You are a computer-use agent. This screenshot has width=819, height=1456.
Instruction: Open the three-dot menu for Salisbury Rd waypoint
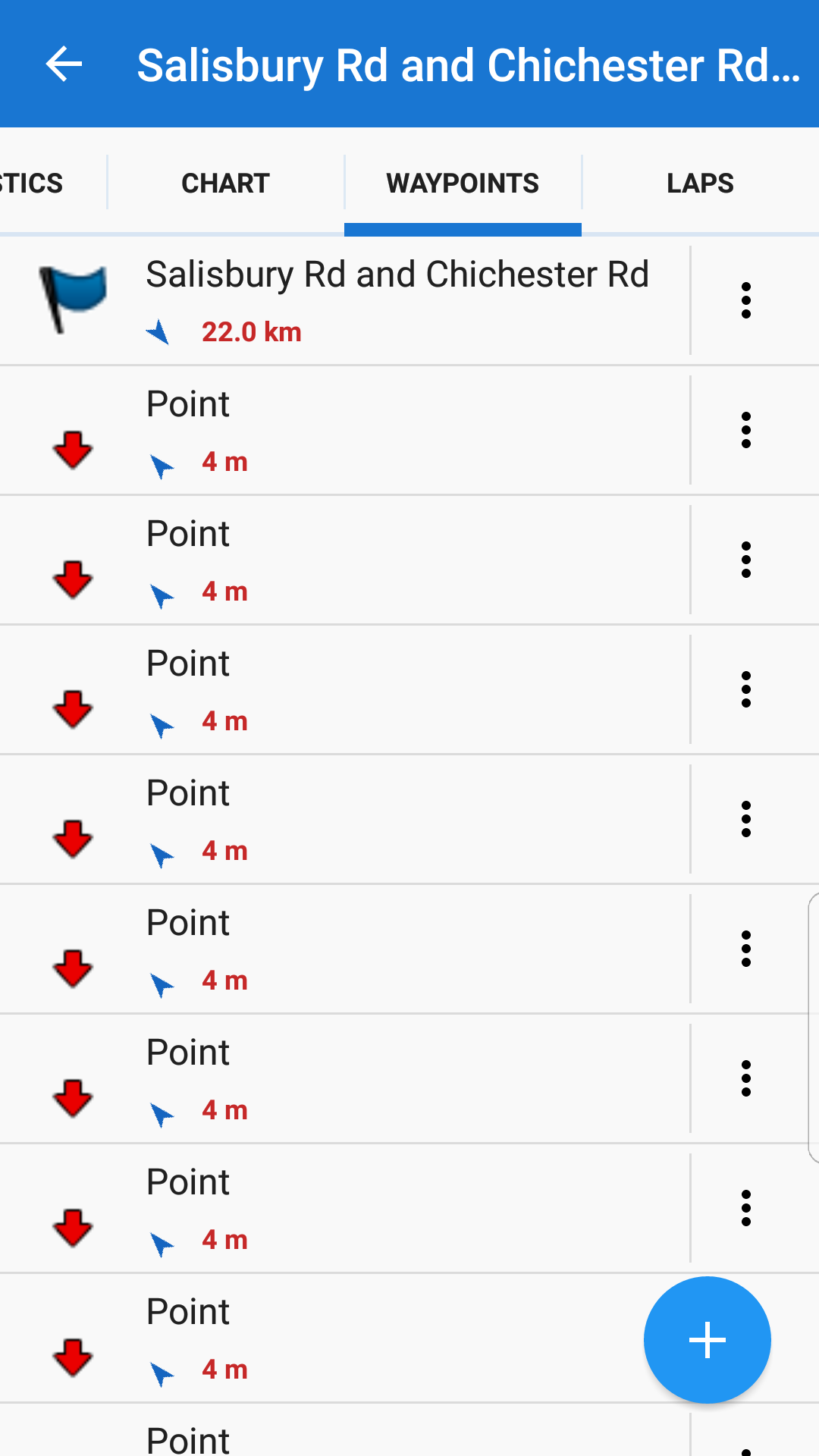point(746,300)
